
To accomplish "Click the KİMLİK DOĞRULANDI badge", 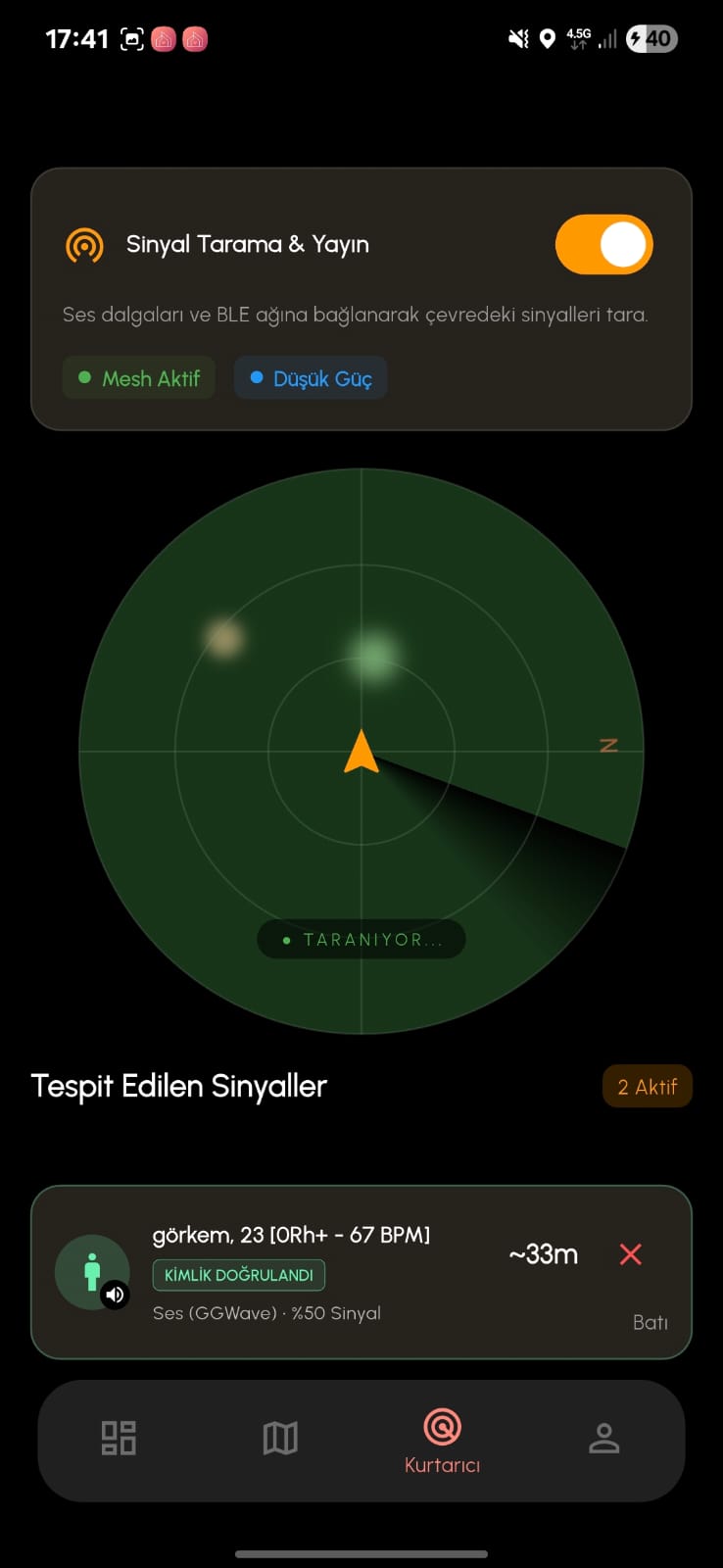I will click(x=239, y=1275).
